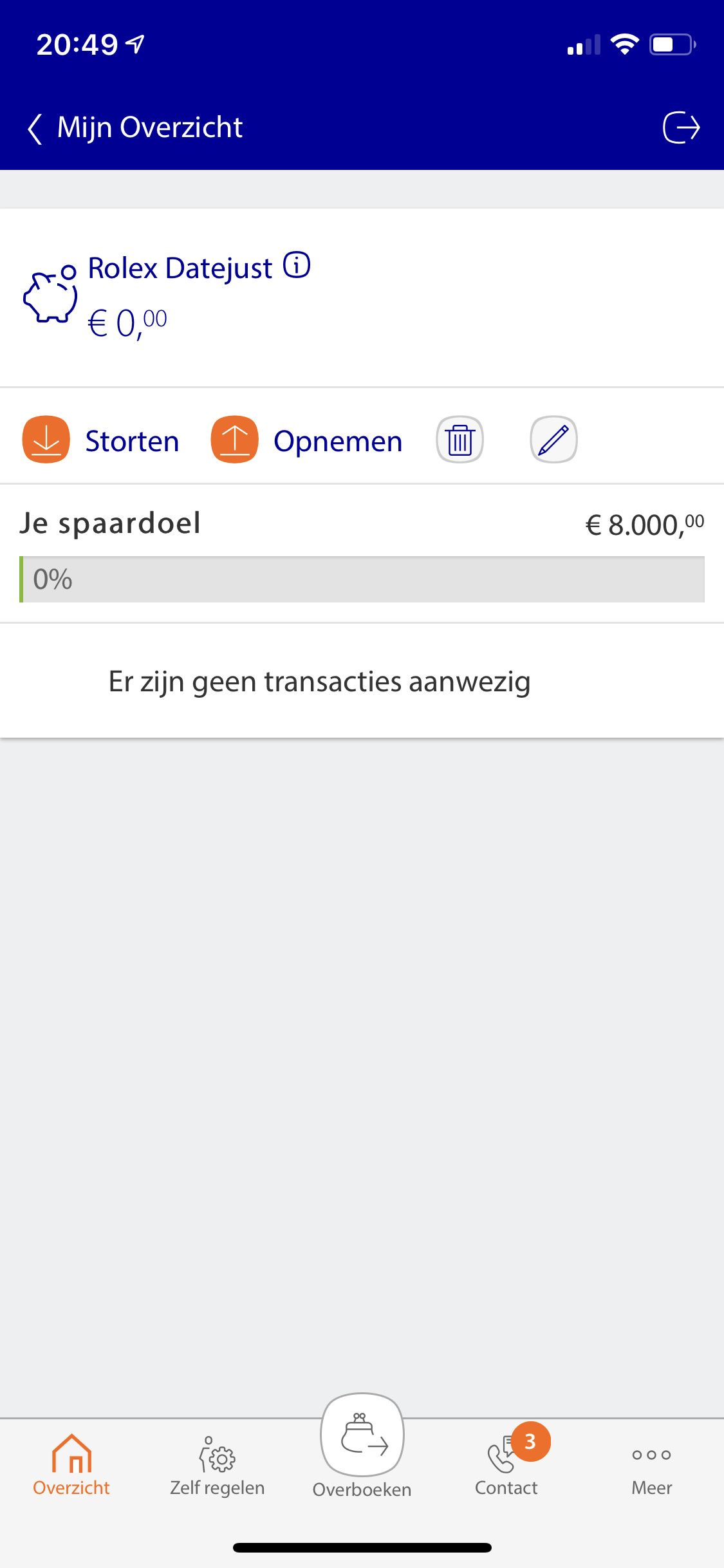Switch to the Overzicht tab
724x1568 pixels.
point(71,1466)
